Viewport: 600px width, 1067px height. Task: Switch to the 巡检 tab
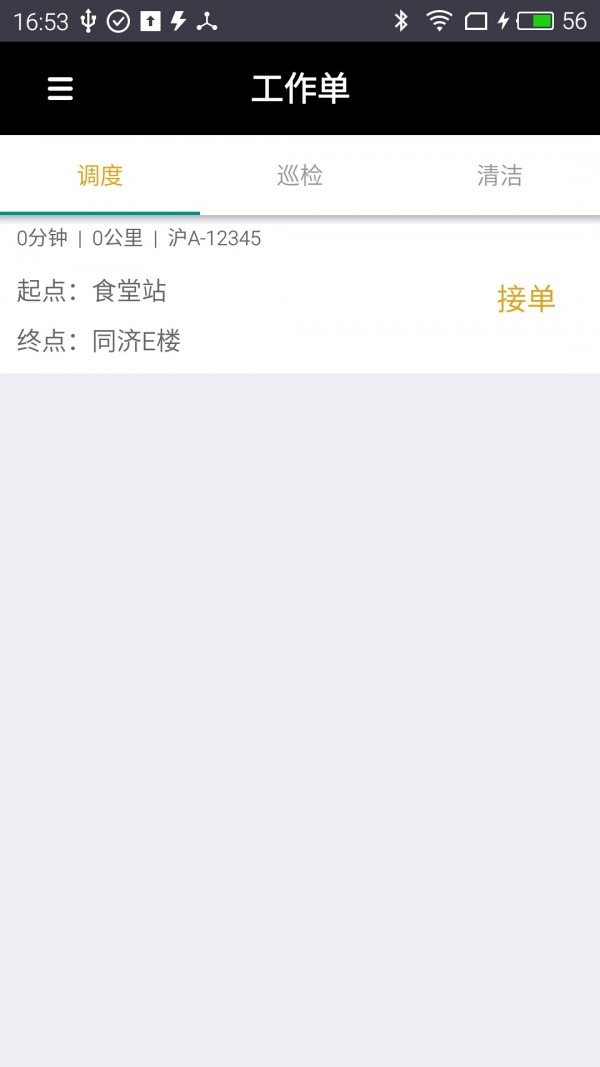[300, 176]
